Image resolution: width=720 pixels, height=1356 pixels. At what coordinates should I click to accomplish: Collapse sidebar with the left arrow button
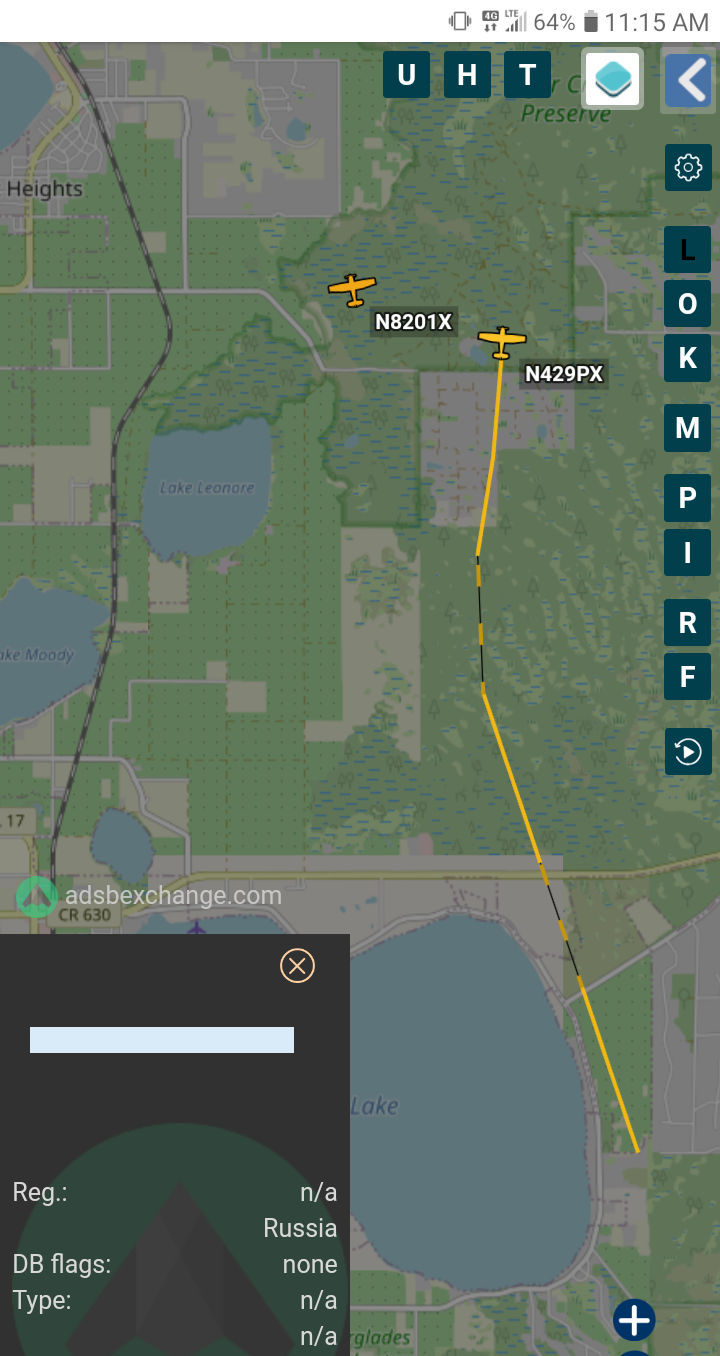(x=688, y=80)
